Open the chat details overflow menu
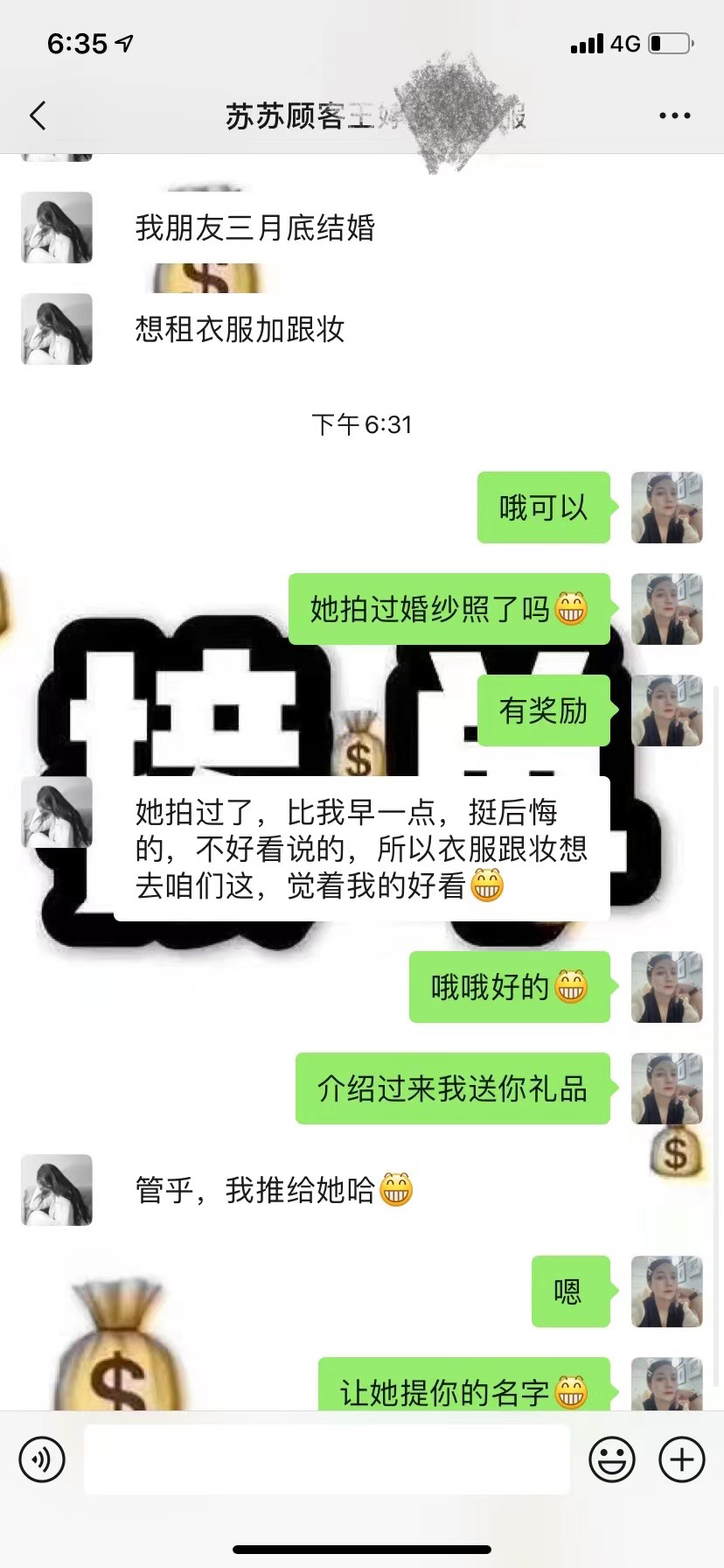The image size is (724, 1568). [674, 115]
